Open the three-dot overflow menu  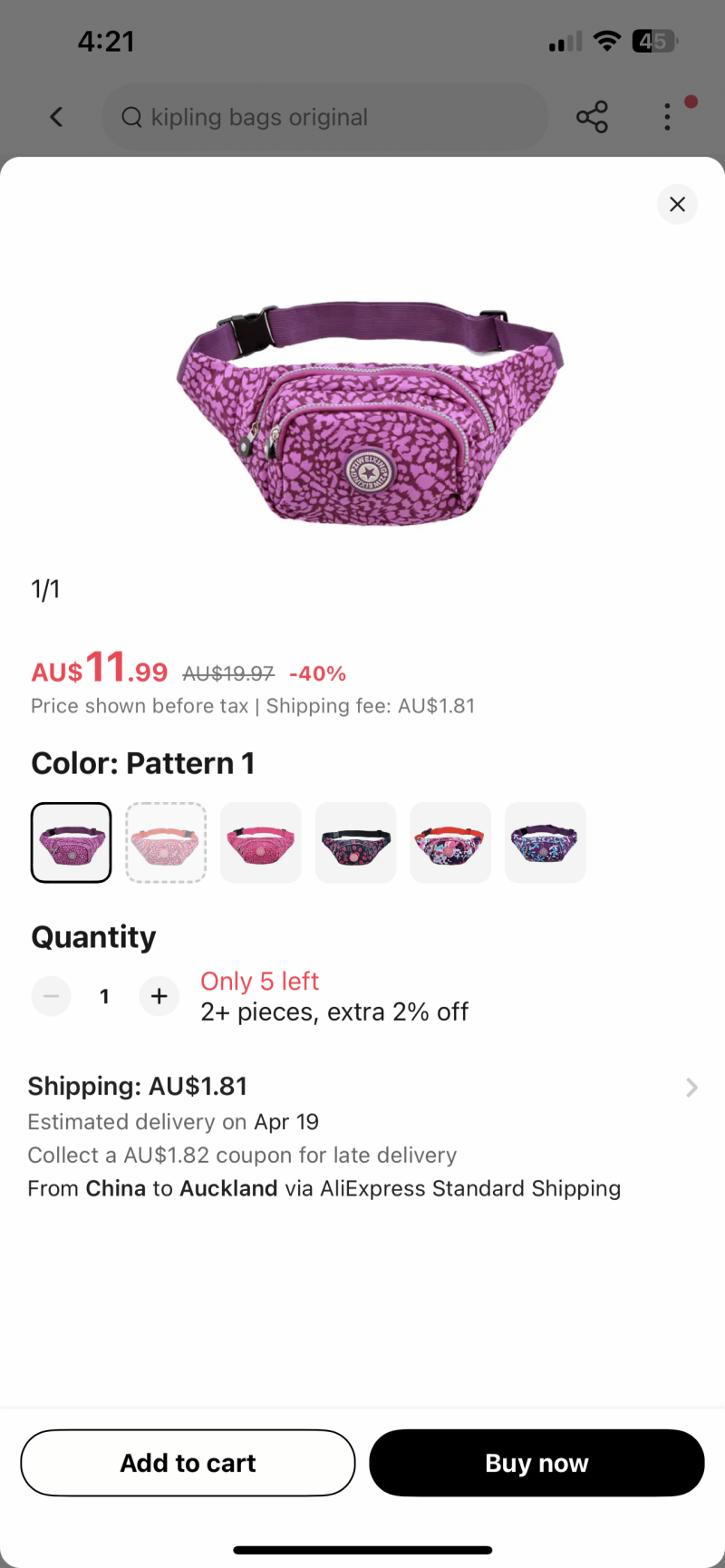click(668, 117)
